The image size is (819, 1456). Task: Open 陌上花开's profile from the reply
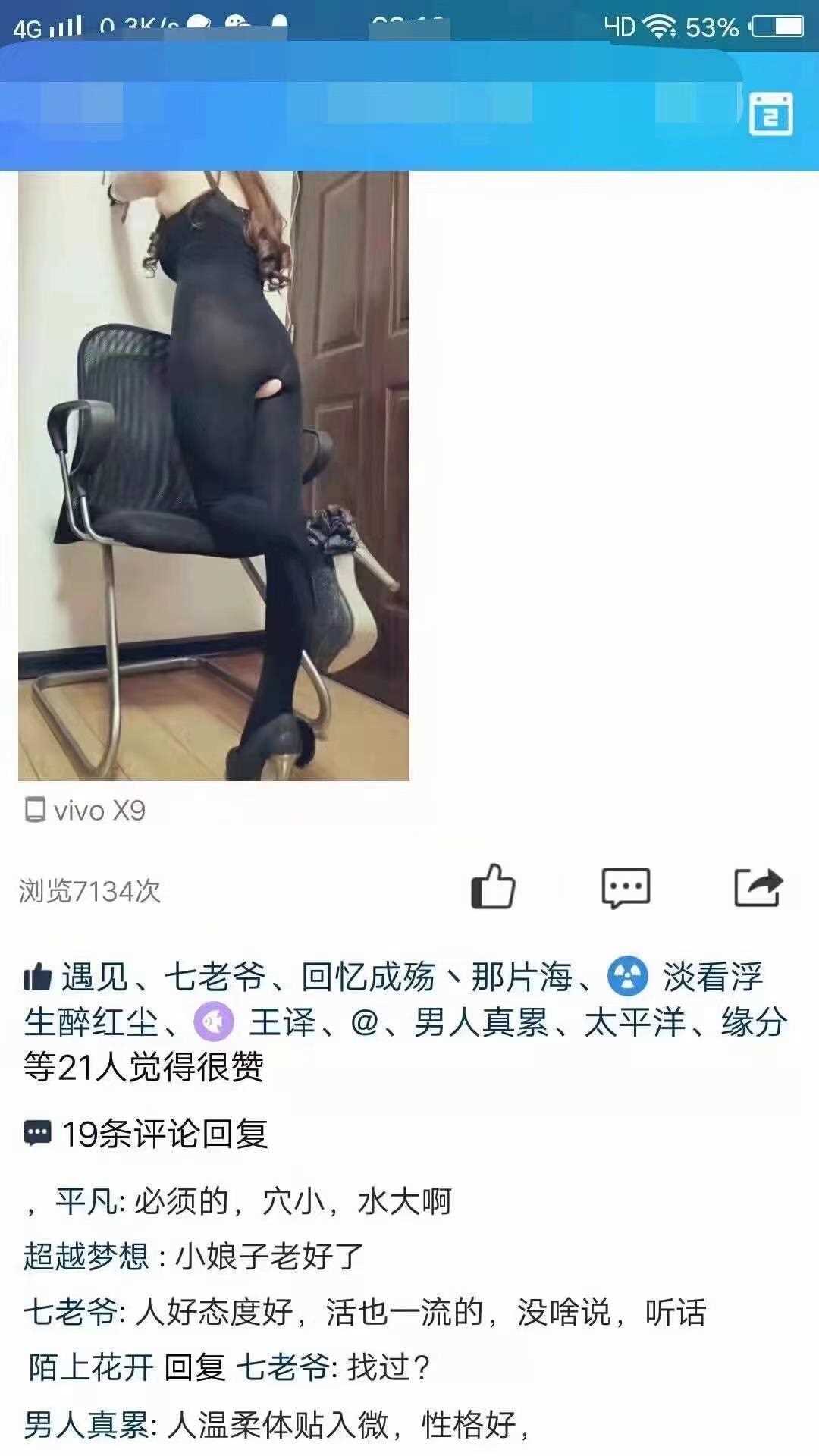pos(91,1367)
